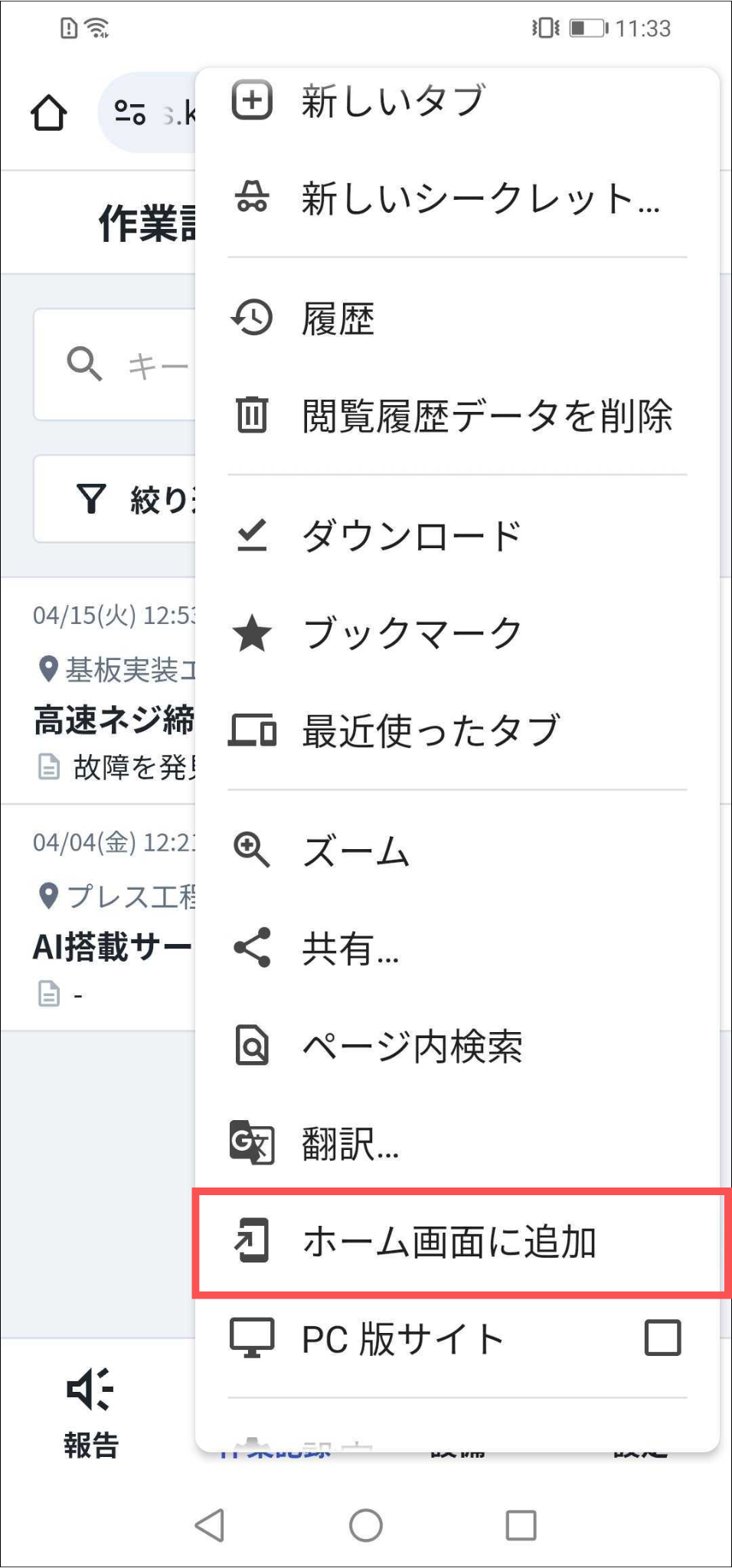Tap the browser home icon
This screenshot has width=732, height=1568.
coord(49,113)
